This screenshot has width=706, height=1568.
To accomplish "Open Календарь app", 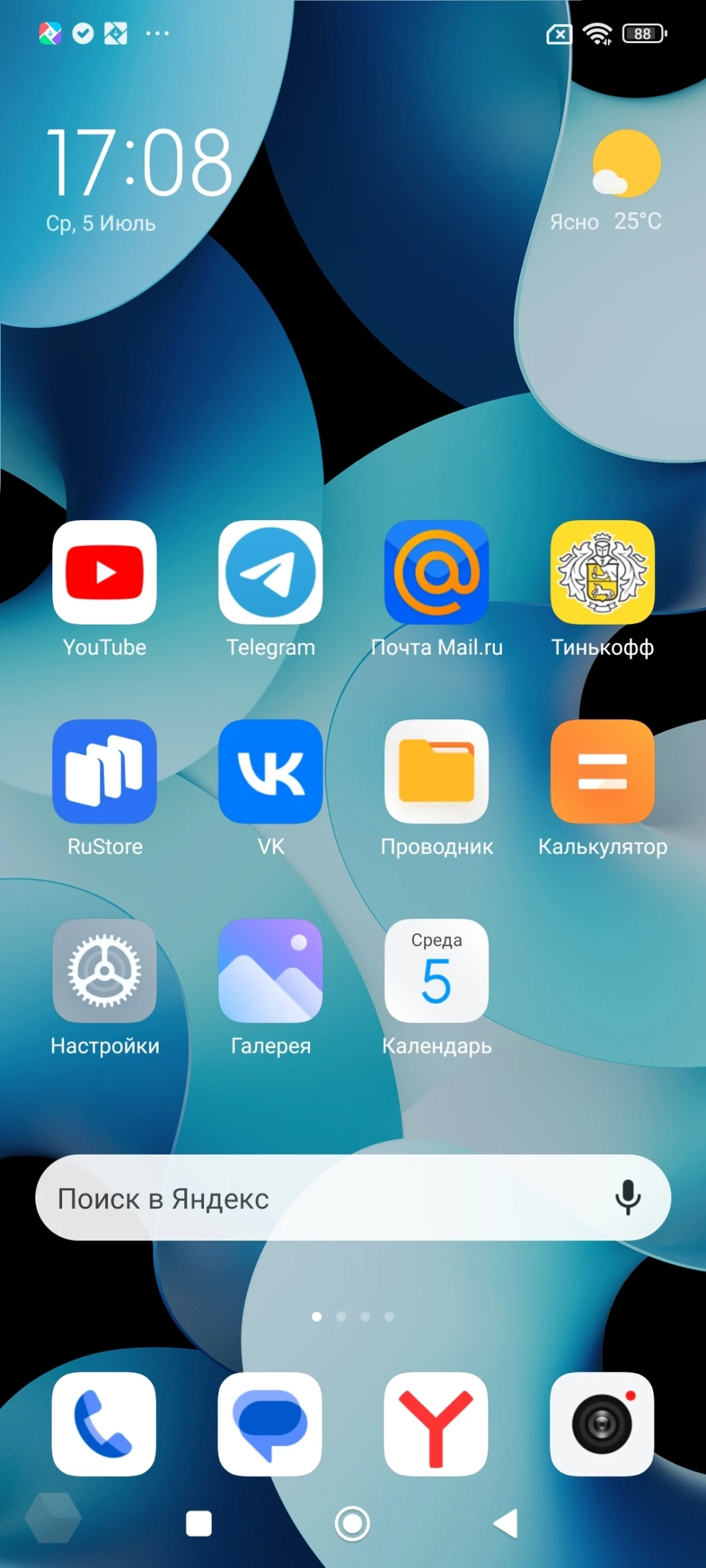I will tap(436, 971).
